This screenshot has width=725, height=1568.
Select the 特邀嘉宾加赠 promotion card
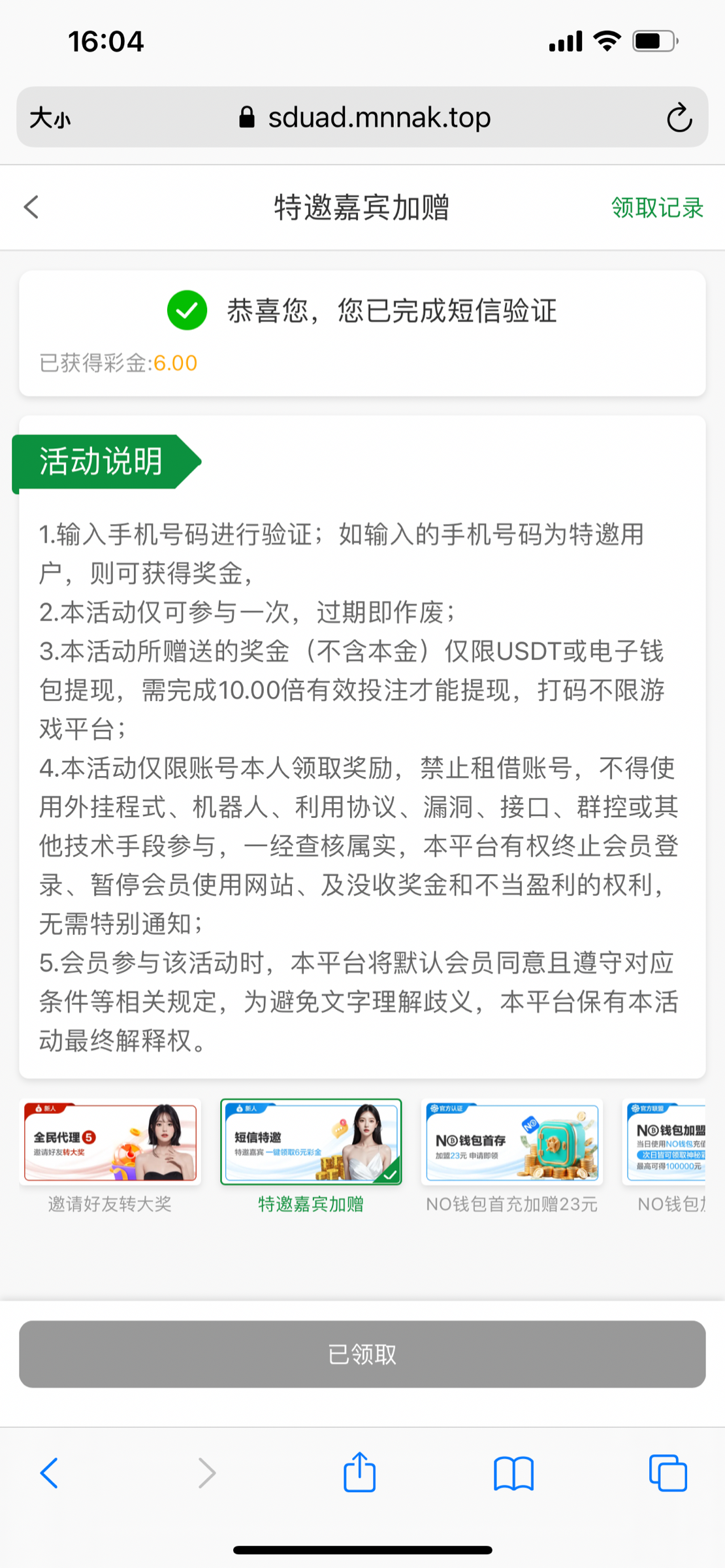click(311, 1142)
